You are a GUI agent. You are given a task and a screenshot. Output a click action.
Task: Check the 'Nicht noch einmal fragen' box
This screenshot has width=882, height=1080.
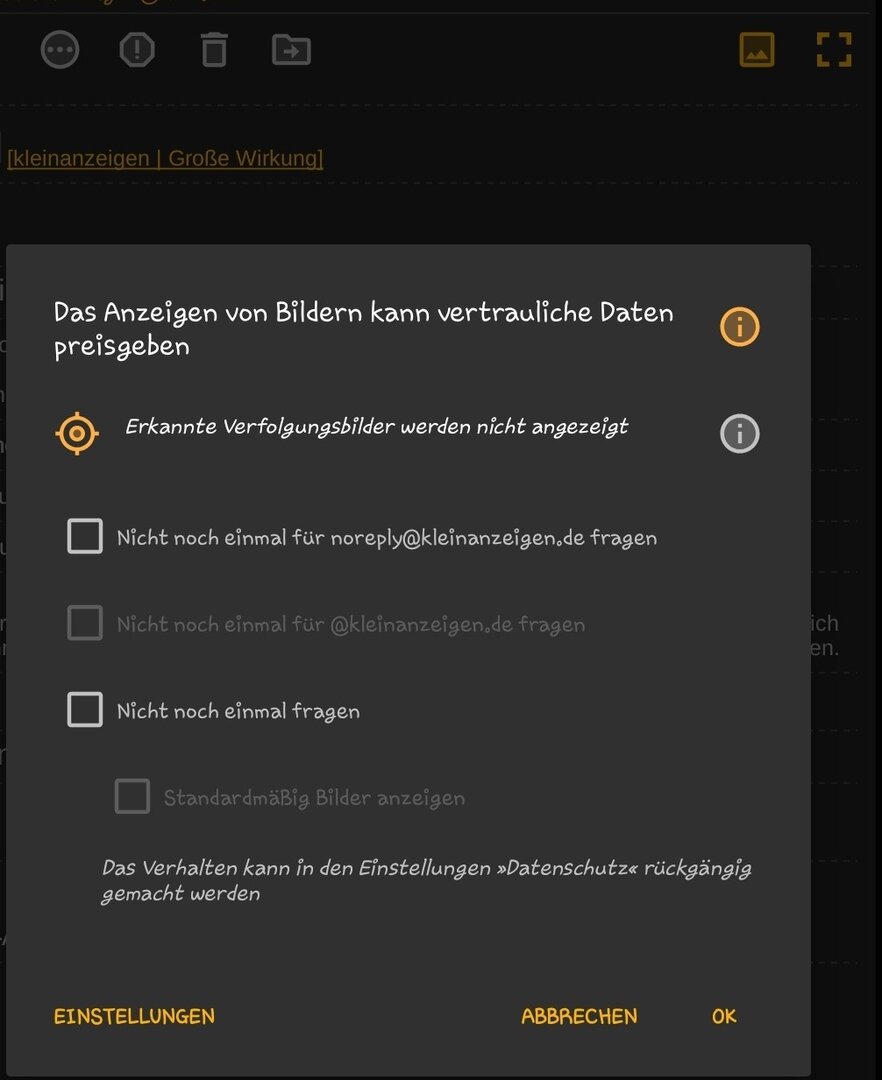85,710
